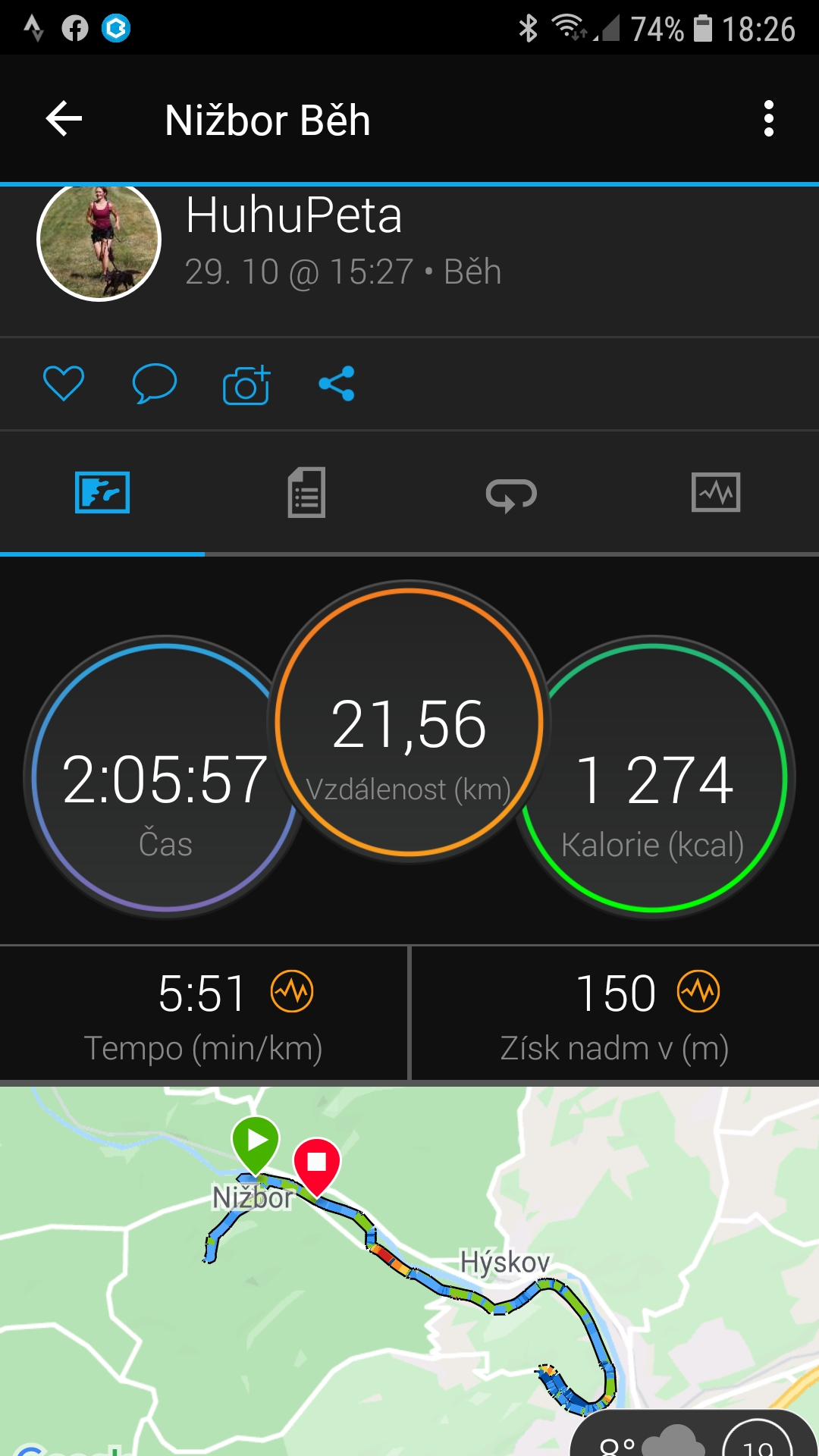Go back with the arrow
The height and width of the screenshot is (1456, 819).
[64, 119]
